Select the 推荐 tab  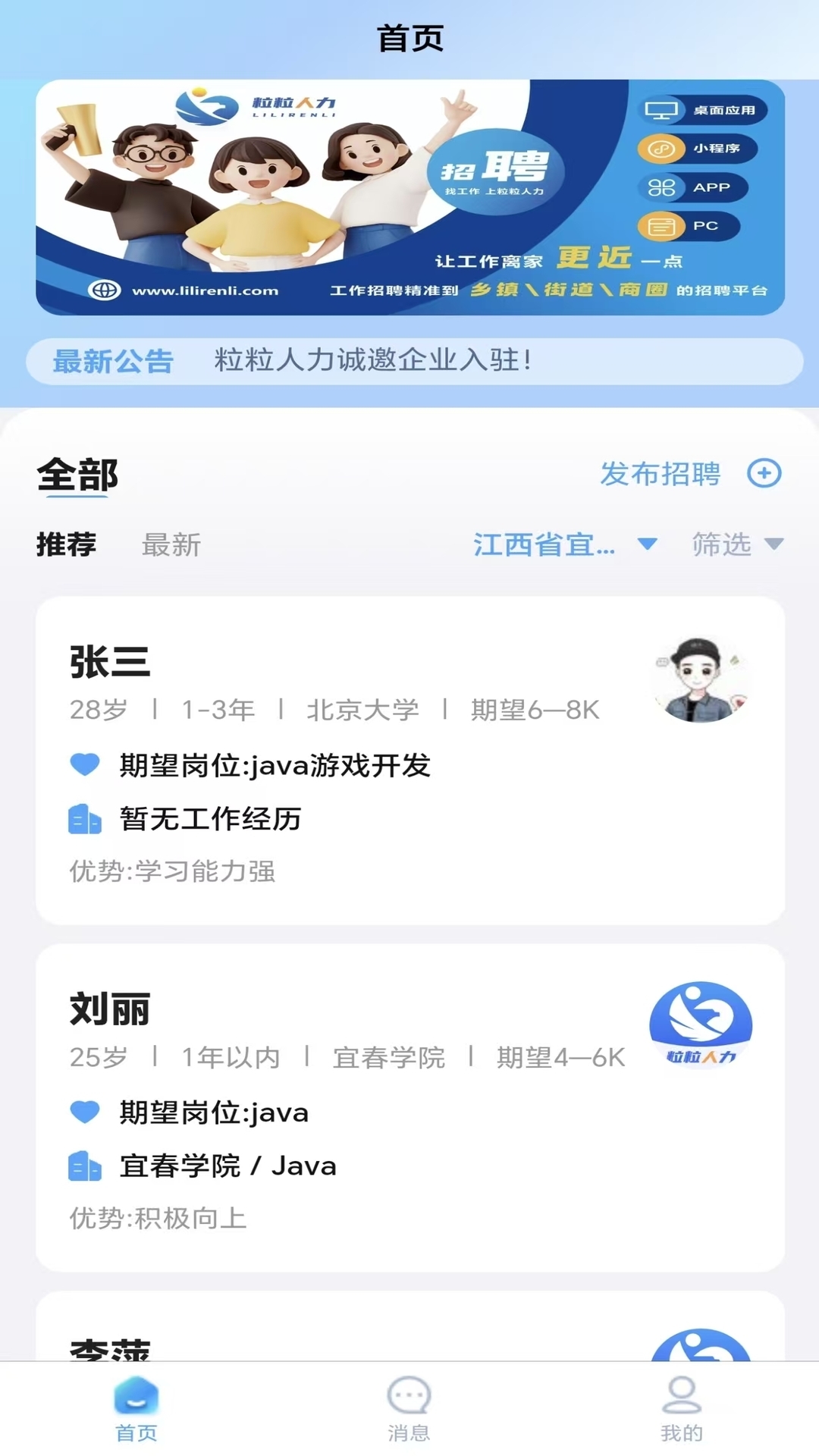[66, 545]
